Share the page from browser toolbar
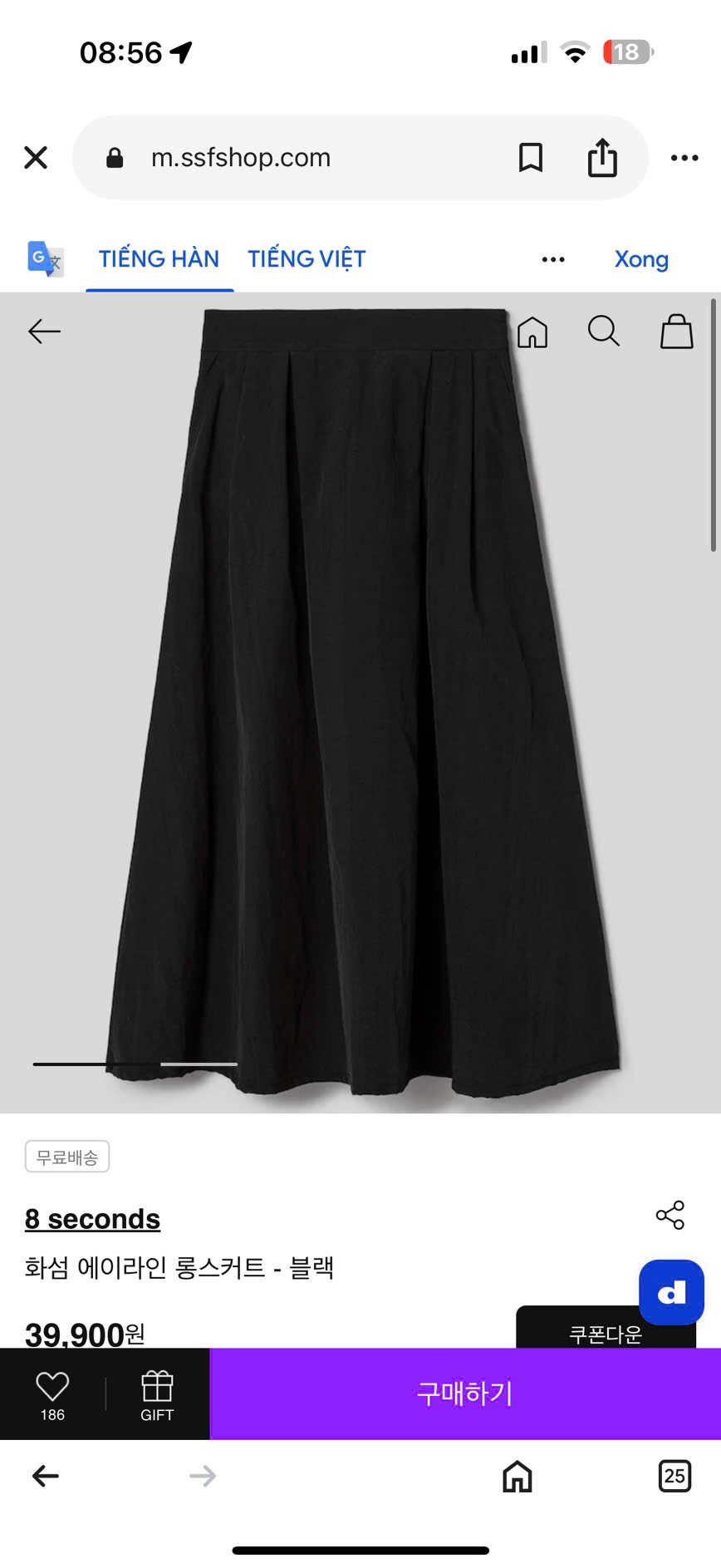Screen dimensions: 721x1568 (602, 157)
